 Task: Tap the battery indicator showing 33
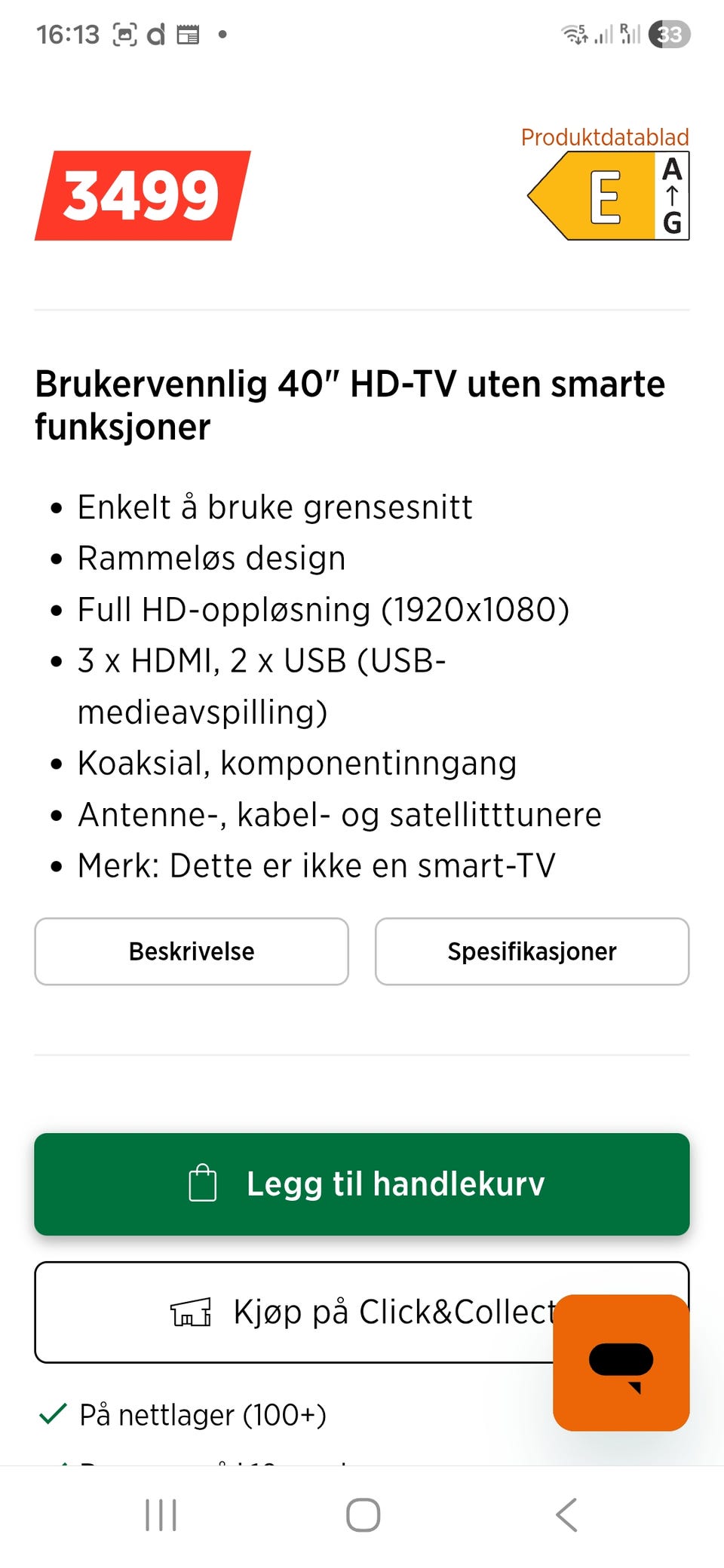click(x=670, y=34)
